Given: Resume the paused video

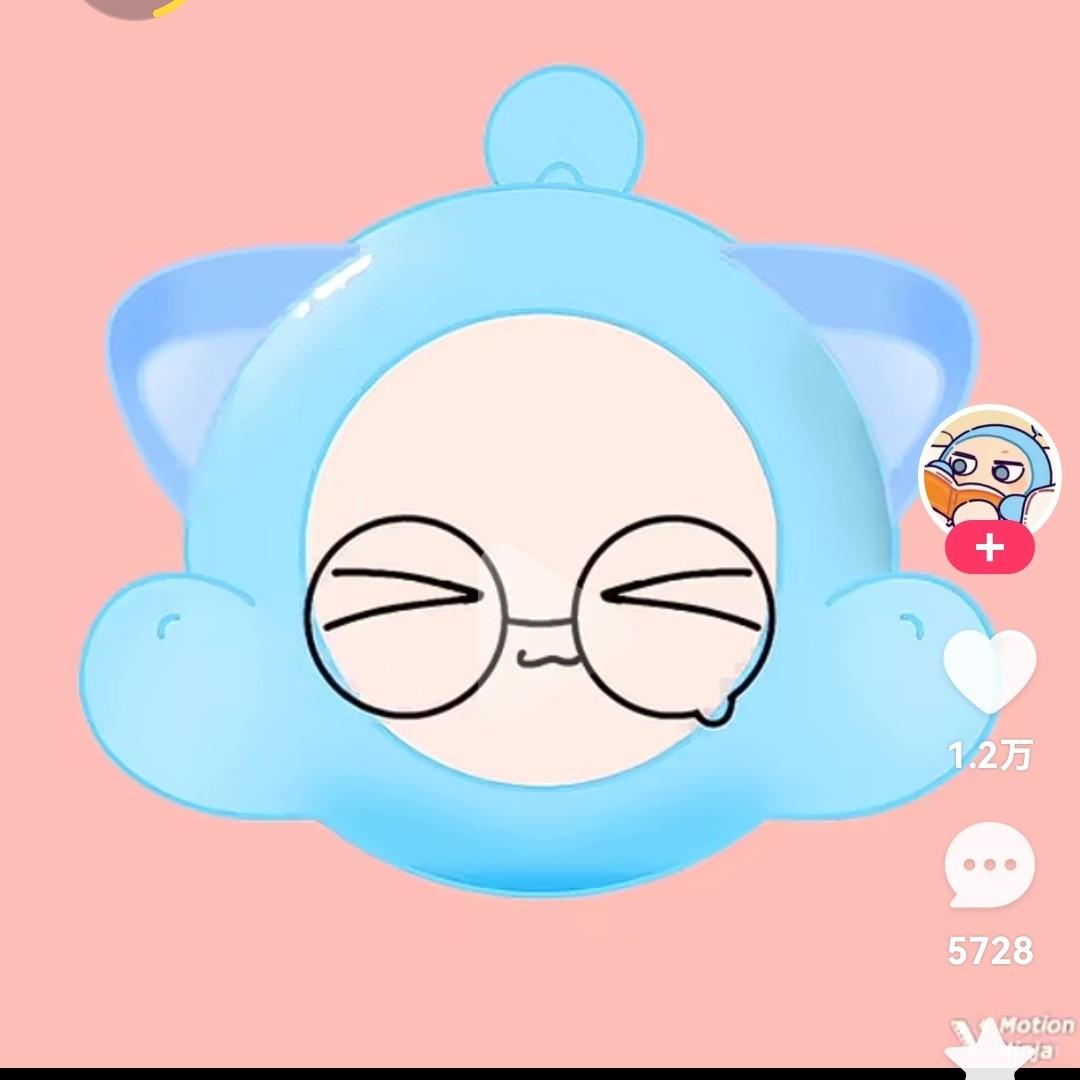Looking at the screenshot, I should [x=540, y=612].
